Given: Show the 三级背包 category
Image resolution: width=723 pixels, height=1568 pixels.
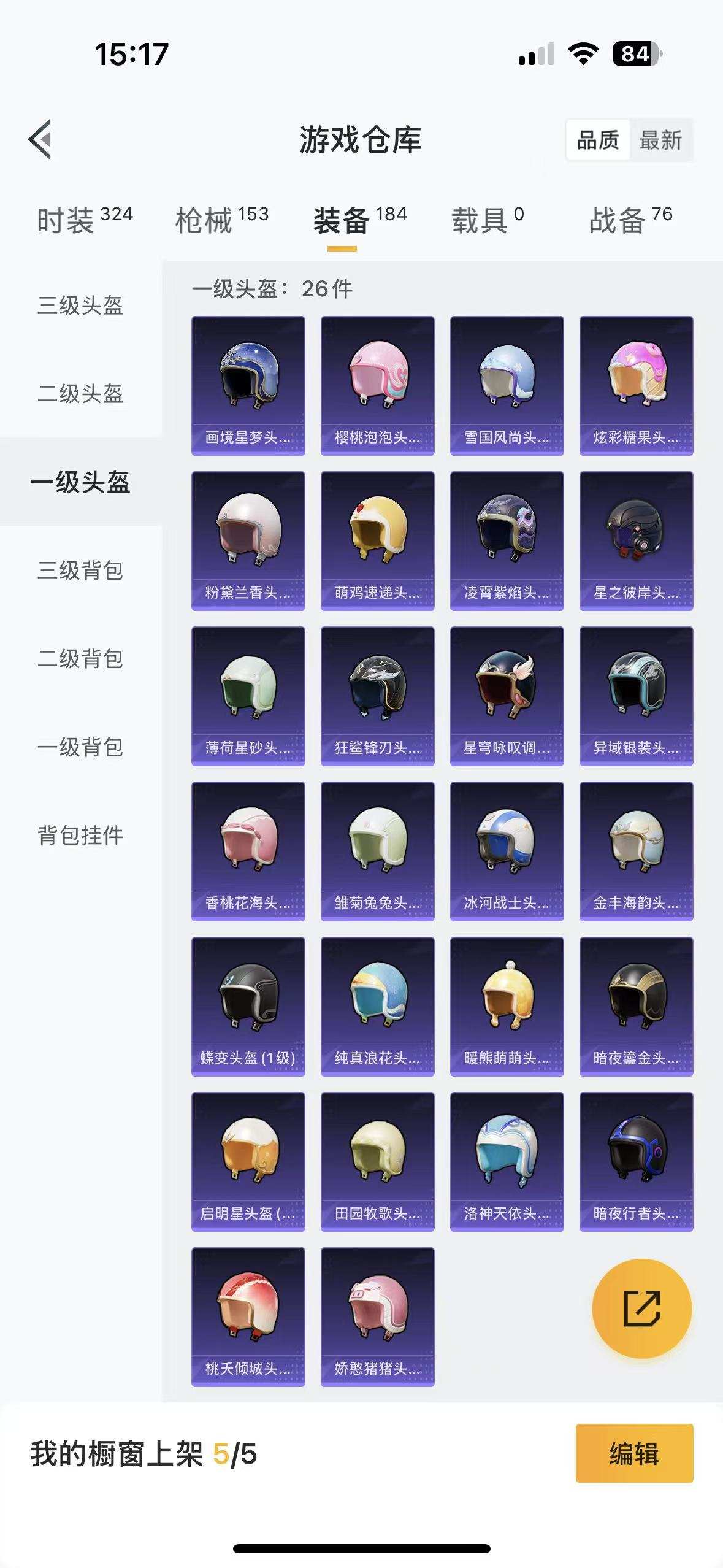Looking at the screenshot, I should (x=80, y=571).
